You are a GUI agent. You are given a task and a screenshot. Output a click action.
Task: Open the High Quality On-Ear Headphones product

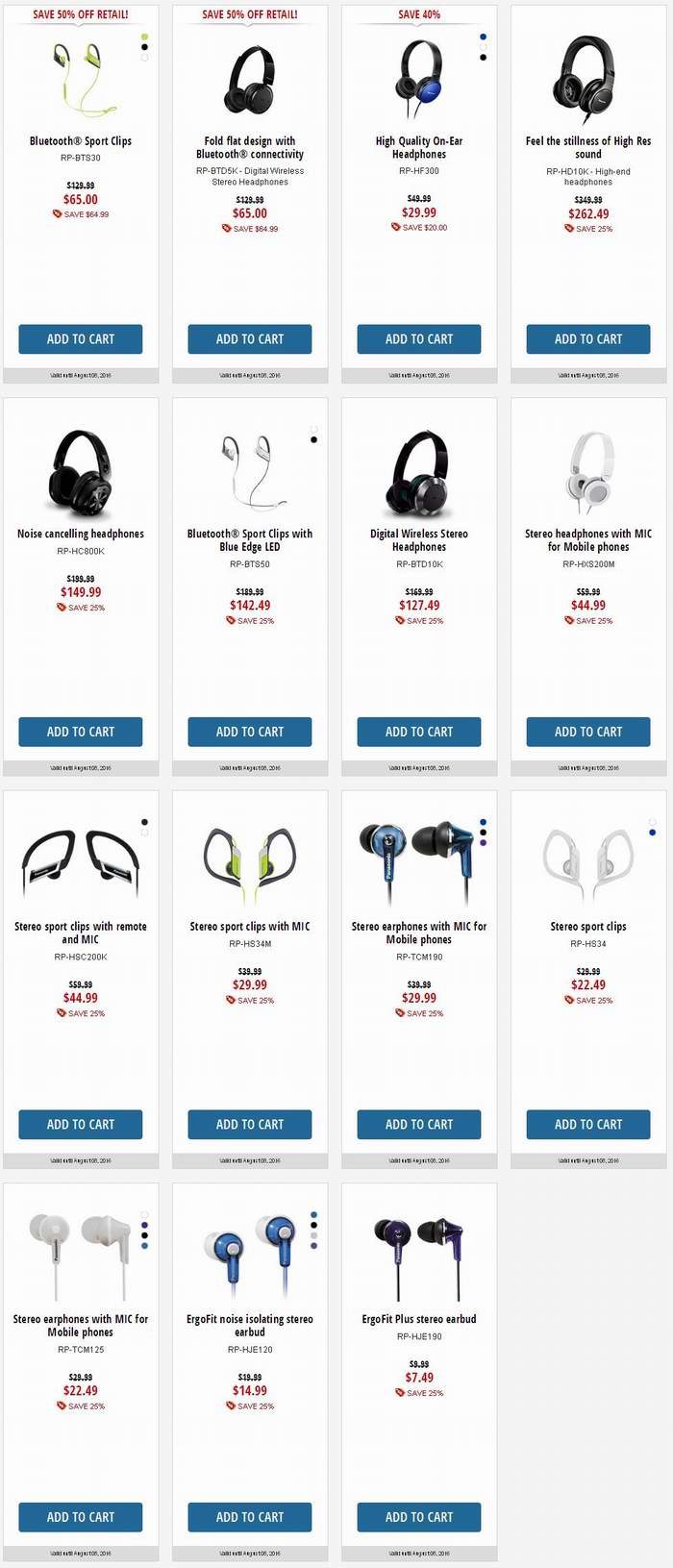tap(419, 147)
